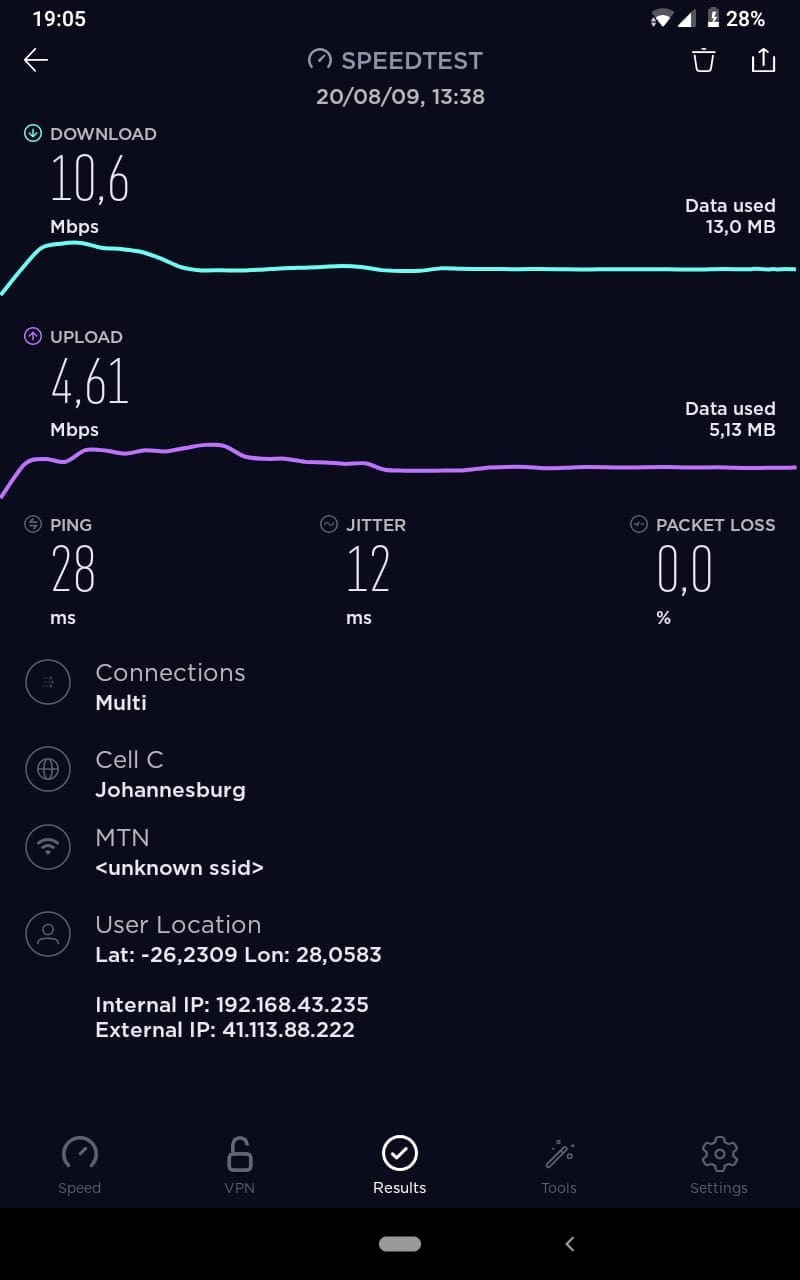The width and height of the screenshot is (800, 1280).
Task: Go back using the top-left arrow
Action: tap(36, 61)
